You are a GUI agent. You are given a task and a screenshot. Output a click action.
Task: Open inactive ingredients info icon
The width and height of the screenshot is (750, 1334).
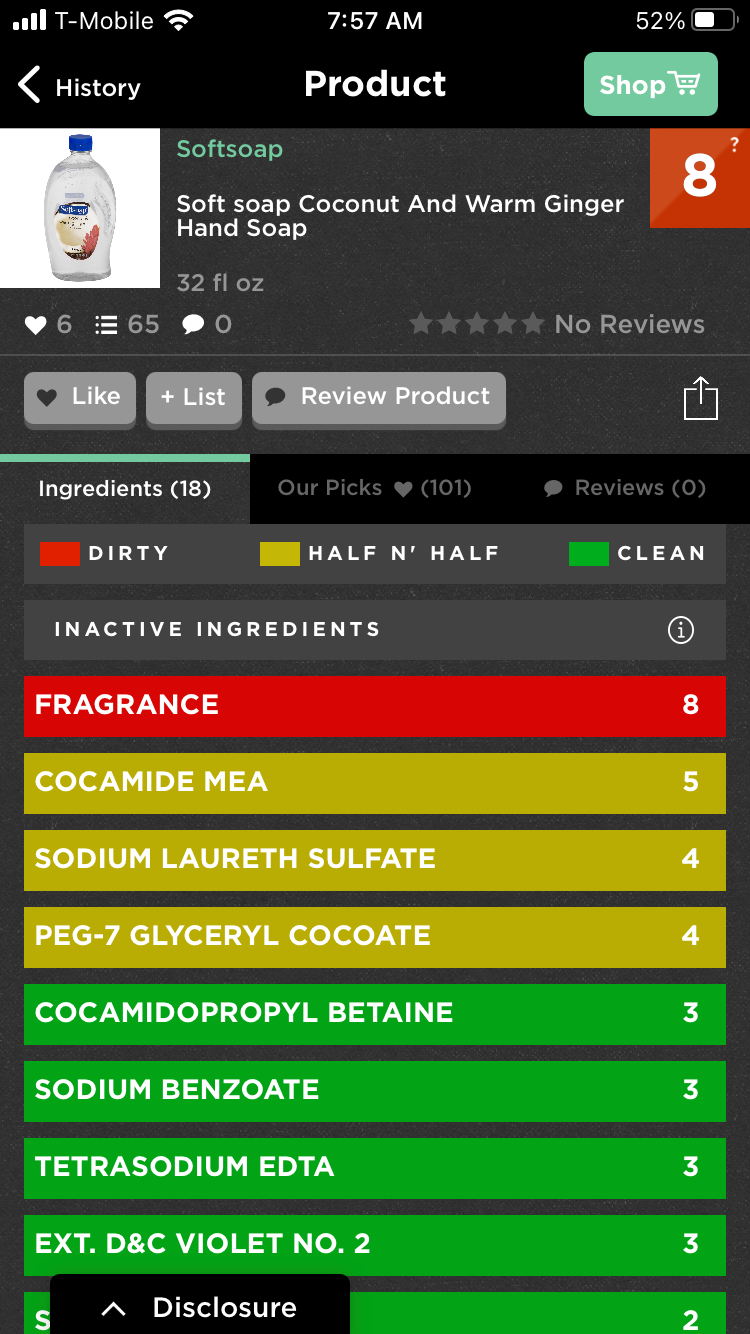681,630
